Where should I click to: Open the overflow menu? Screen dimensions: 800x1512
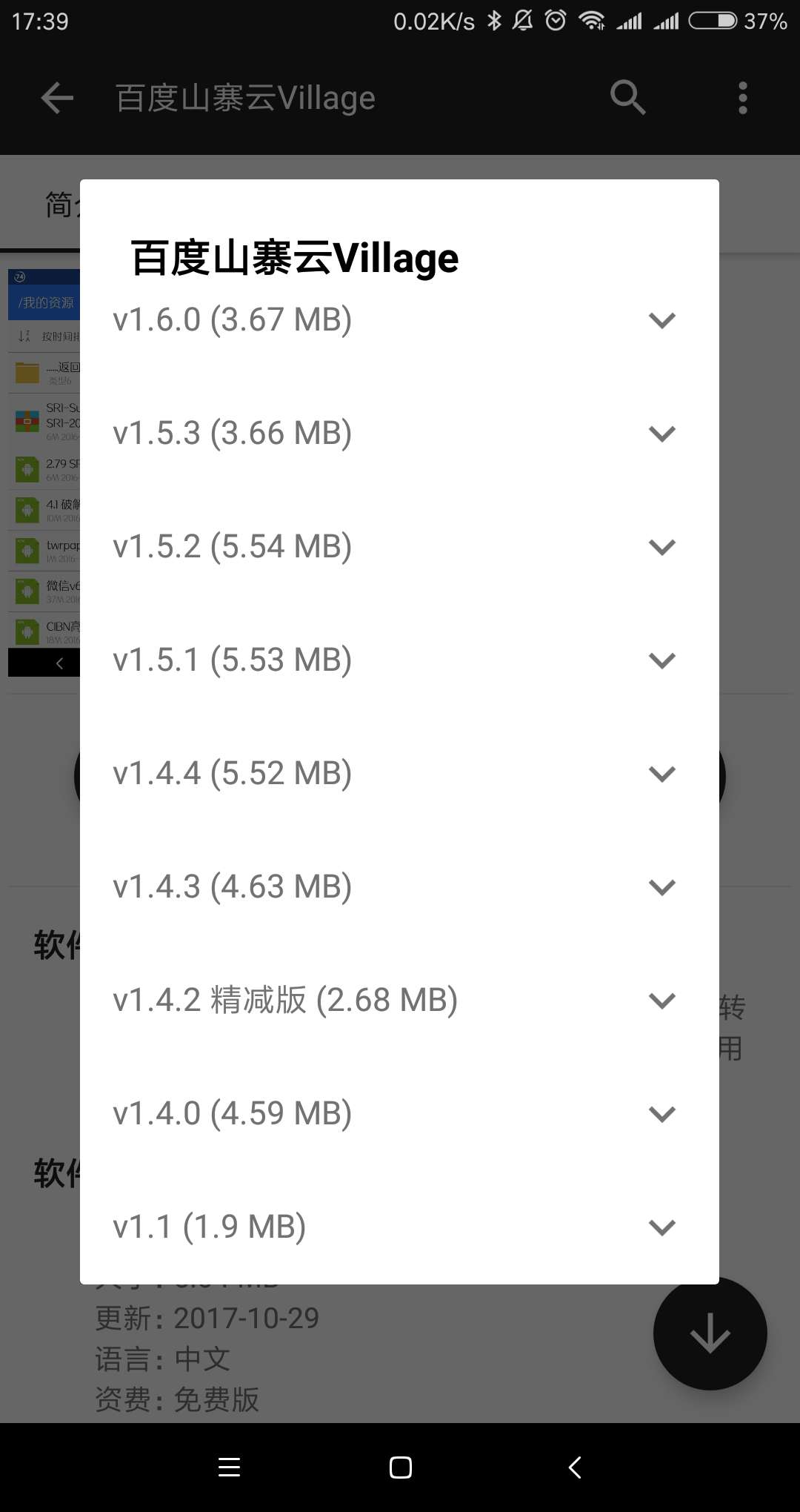742,98
